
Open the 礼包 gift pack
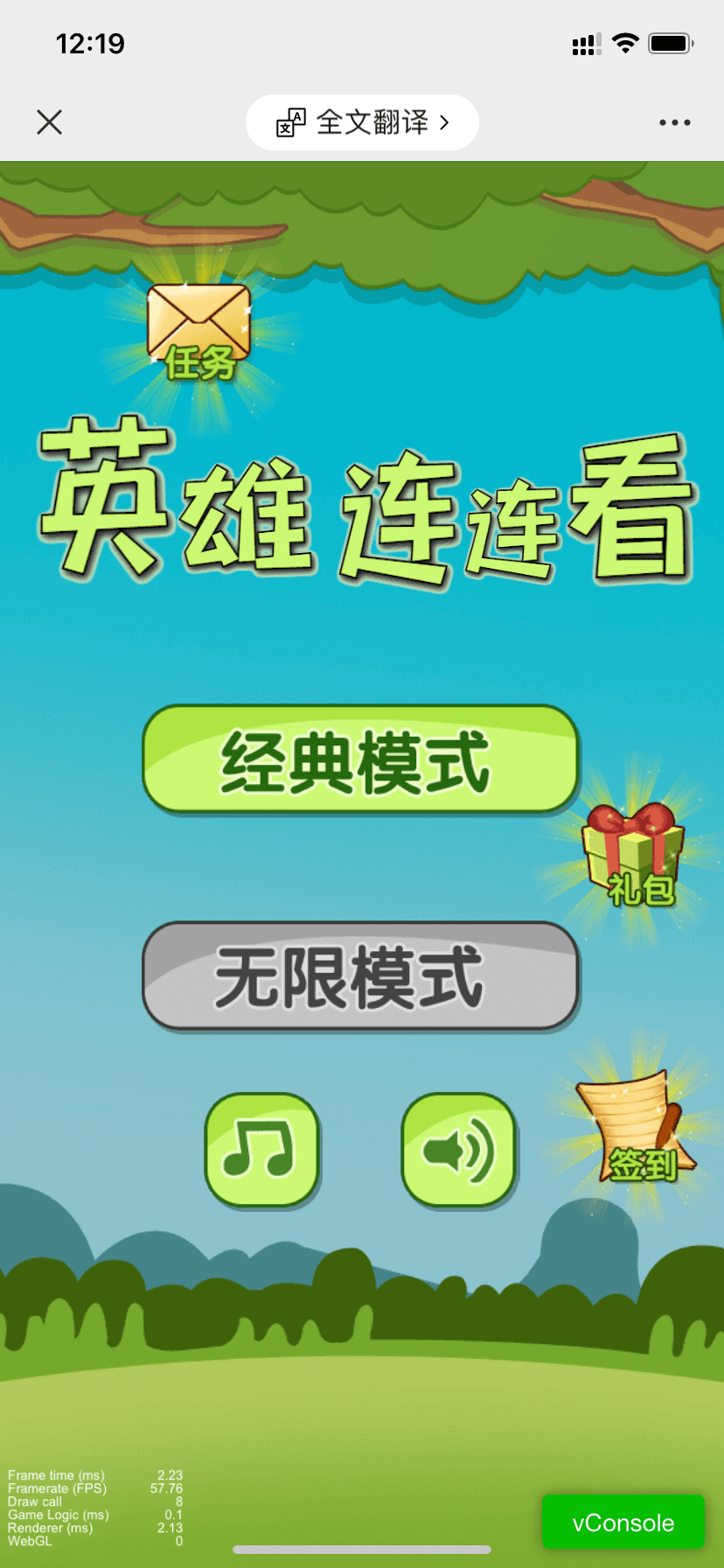(x=634, y=855)
